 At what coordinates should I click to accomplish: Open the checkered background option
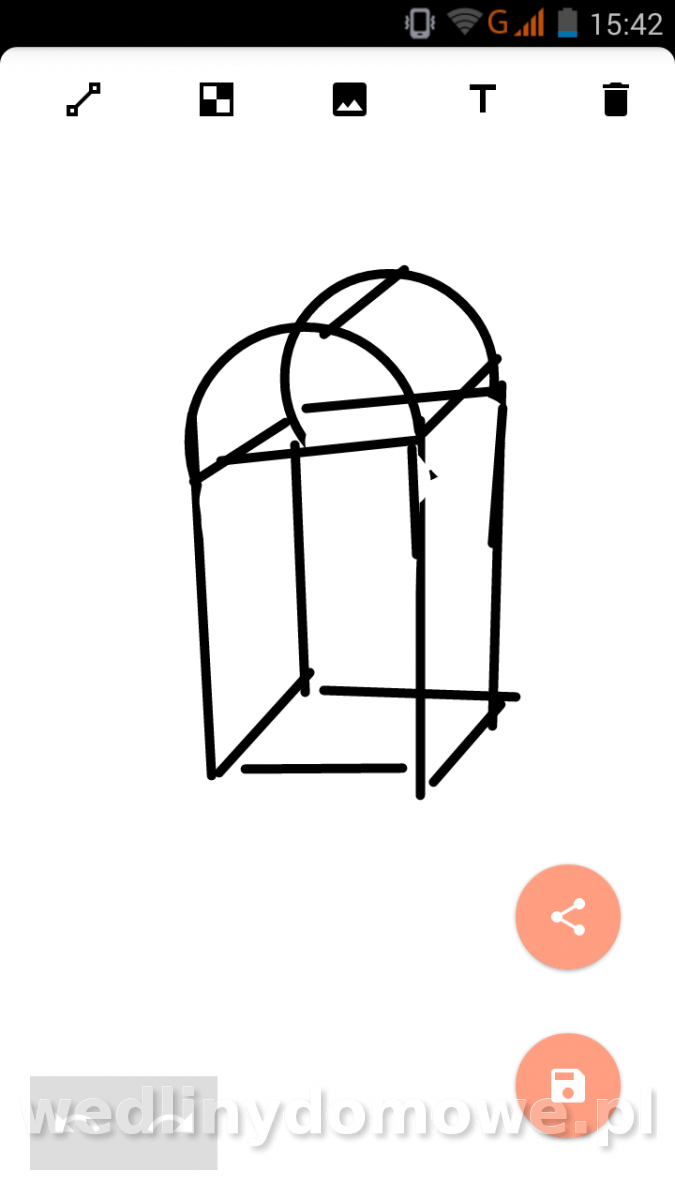pos(216,100)
